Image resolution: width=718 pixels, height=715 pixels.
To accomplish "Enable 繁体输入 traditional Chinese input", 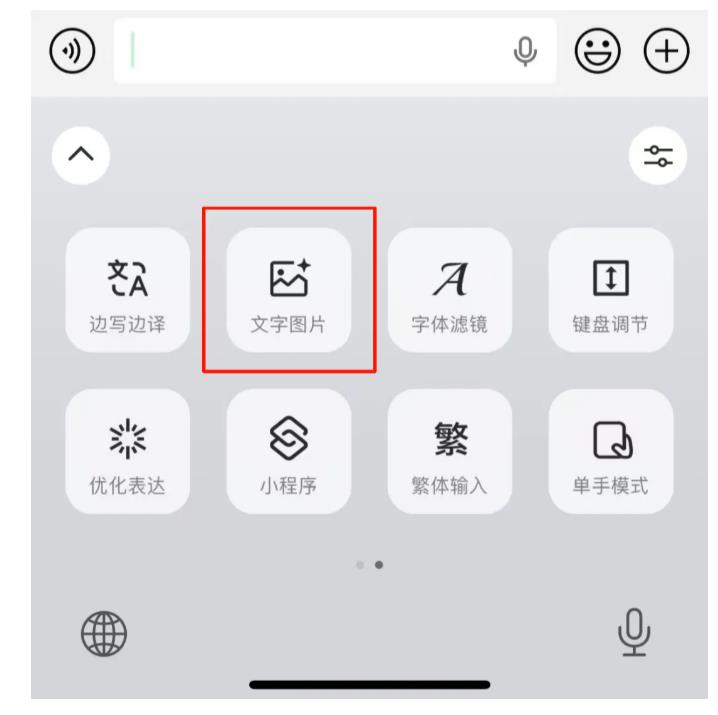I will [x=450, y=451].
